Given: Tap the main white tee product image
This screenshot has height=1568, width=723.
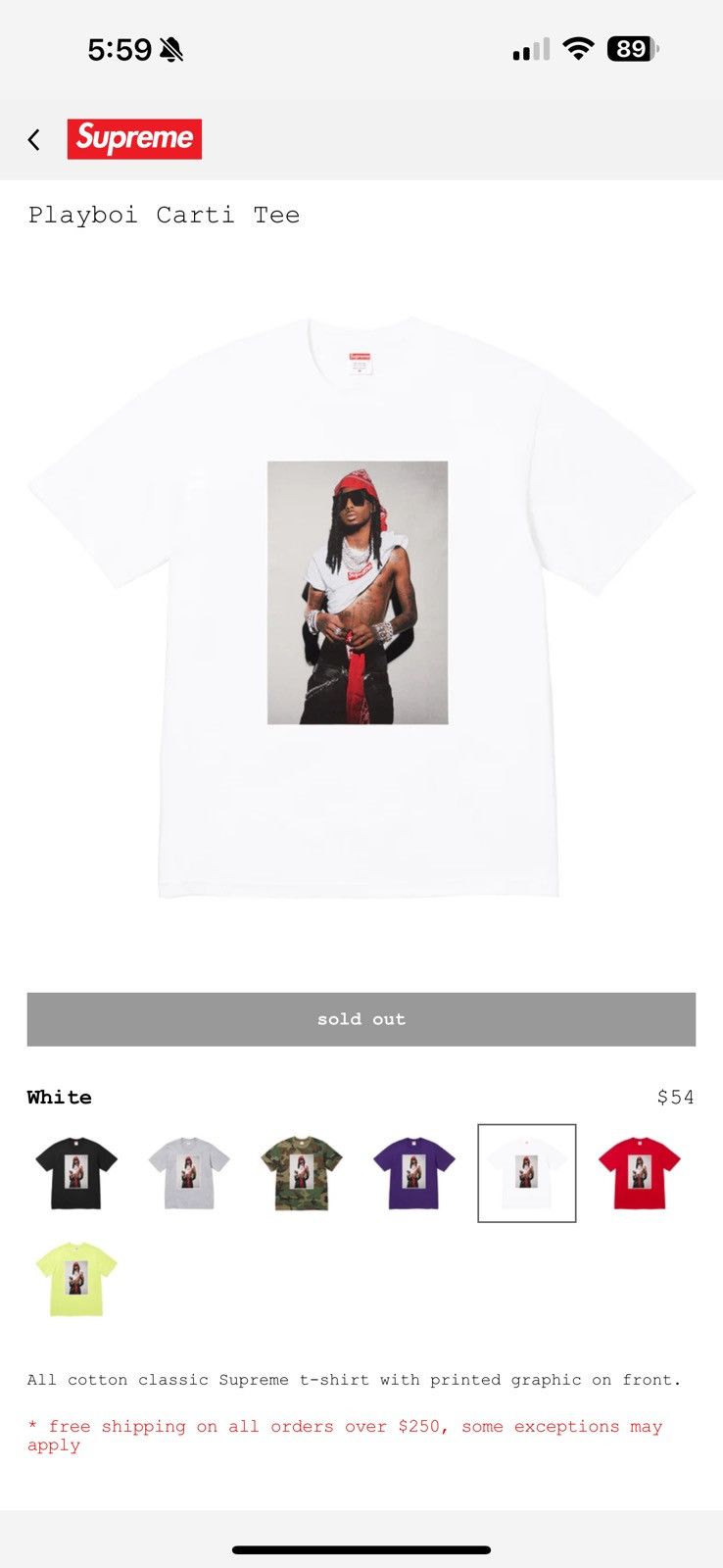Looking at the screenshot, I should [x=361, y=608].
